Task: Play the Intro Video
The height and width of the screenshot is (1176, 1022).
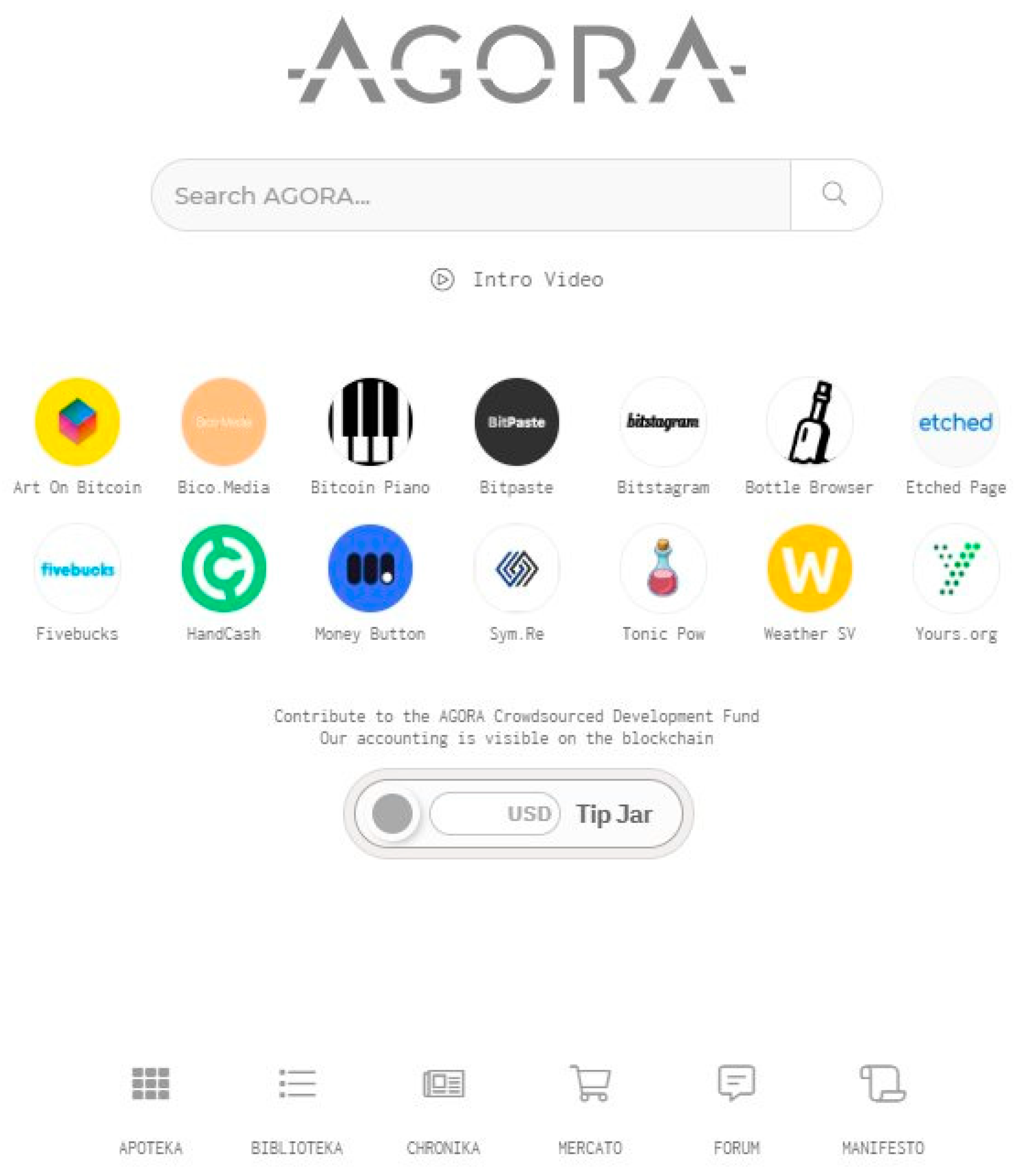Action: coord(516,280)
